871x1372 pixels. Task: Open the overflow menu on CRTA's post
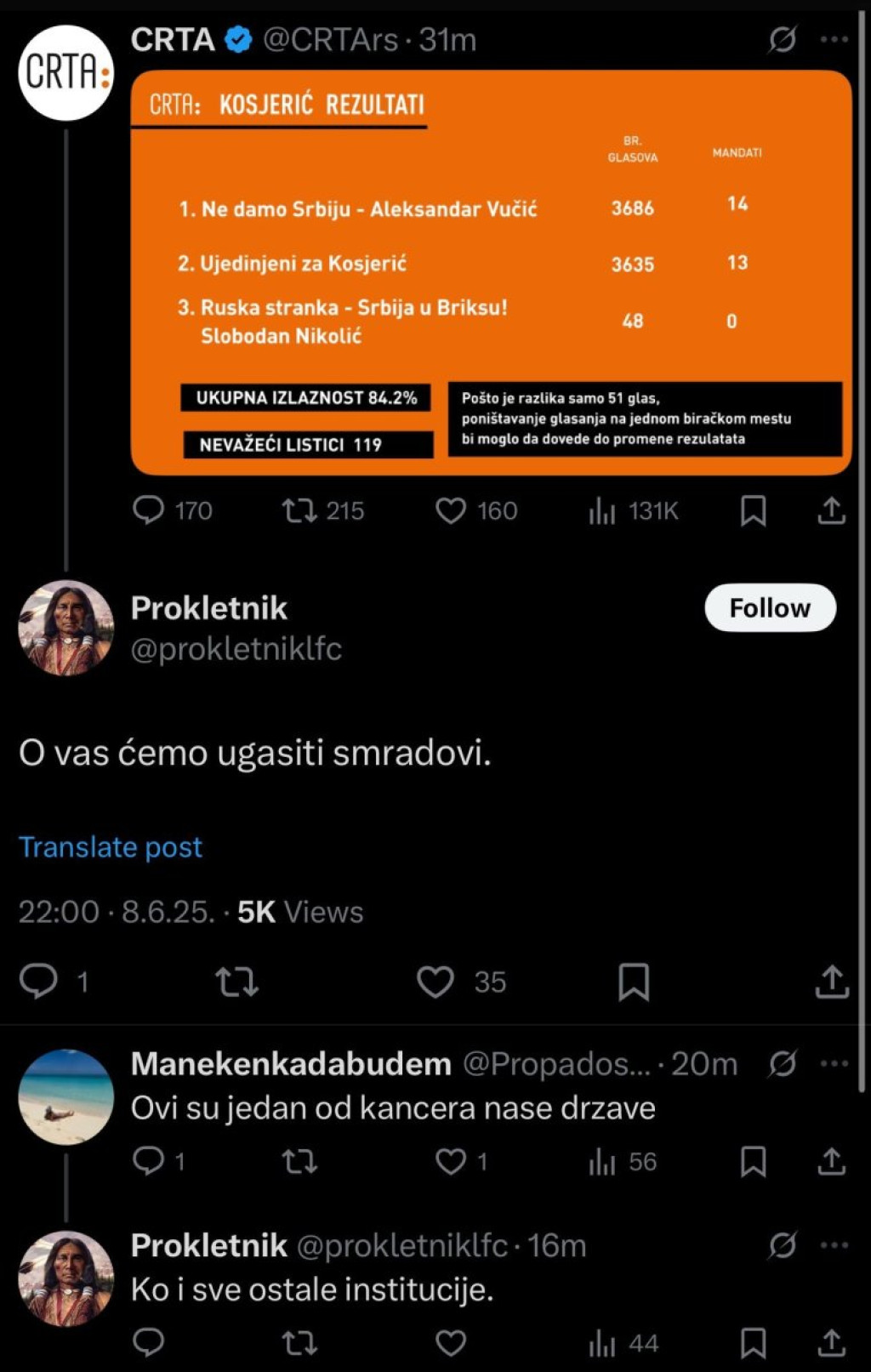[834, 40]
